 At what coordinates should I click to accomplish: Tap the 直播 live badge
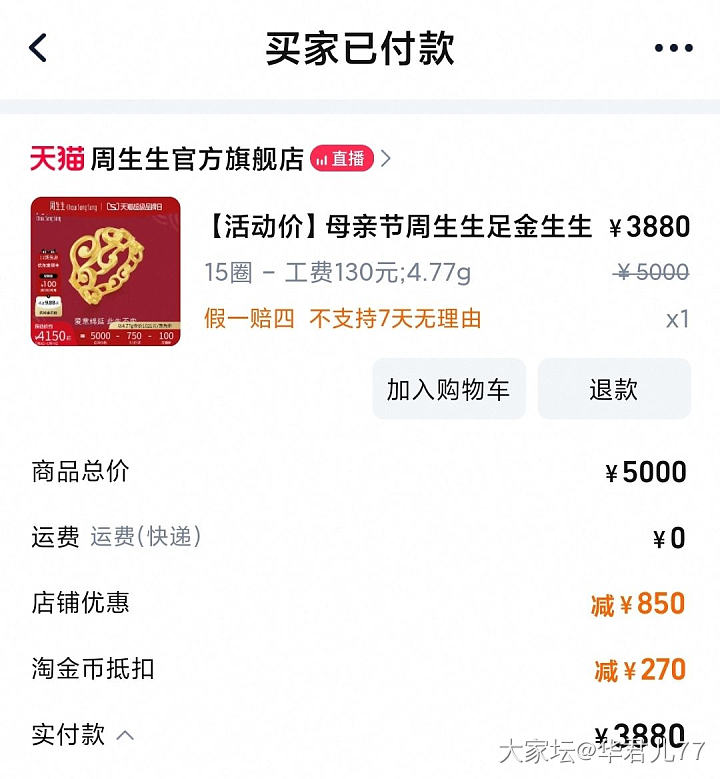click(x=342, y=159)
